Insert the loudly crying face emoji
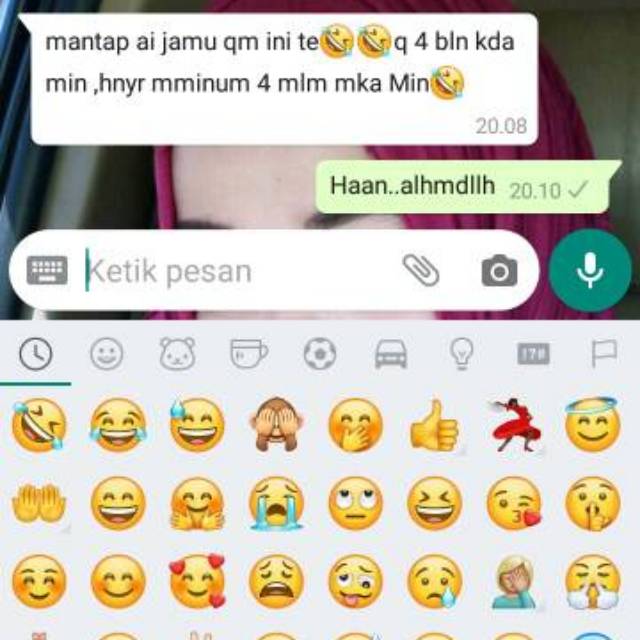 276,503
